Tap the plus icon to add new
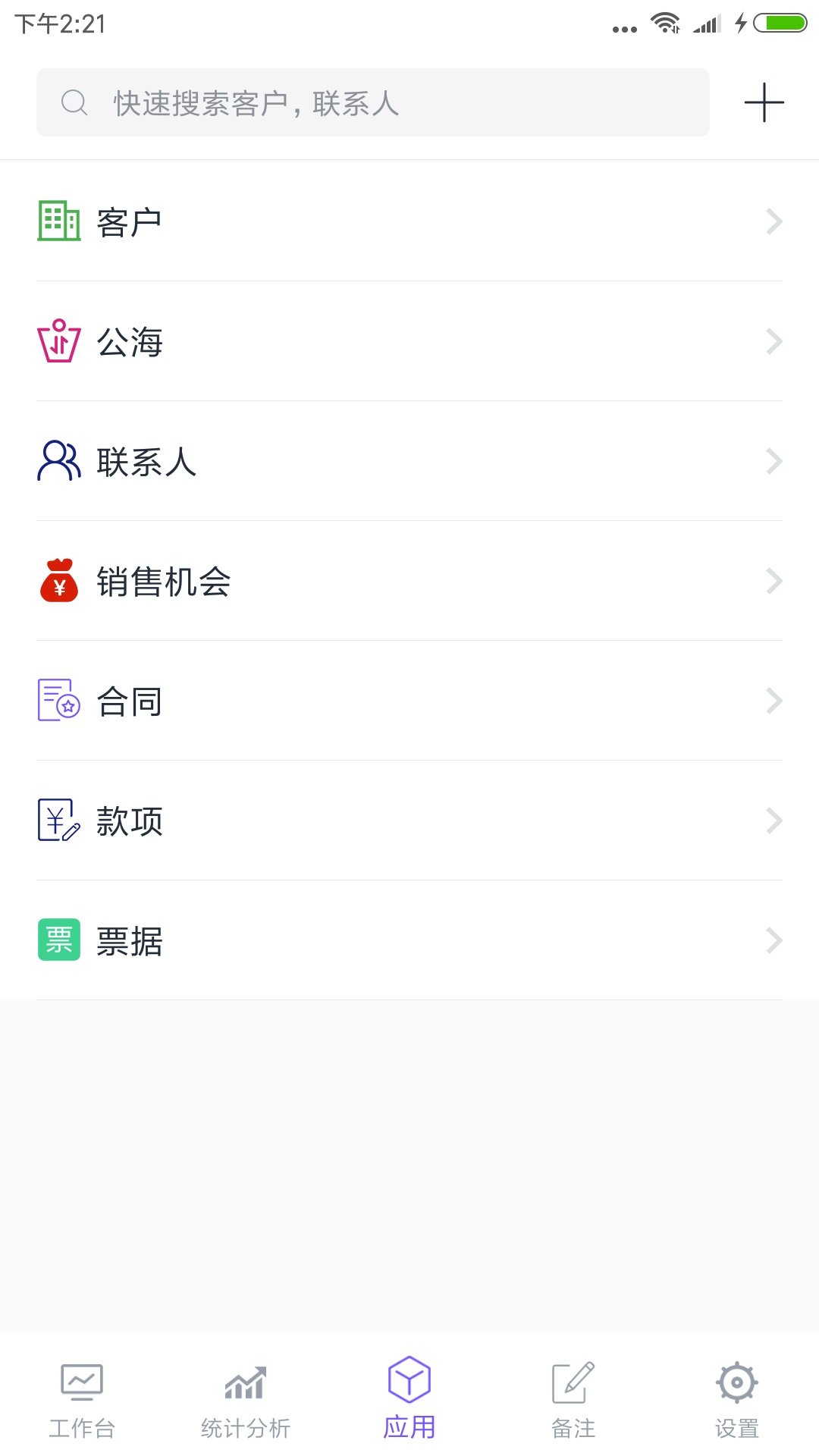The image size is (819, 1456). tap(764, 102)
